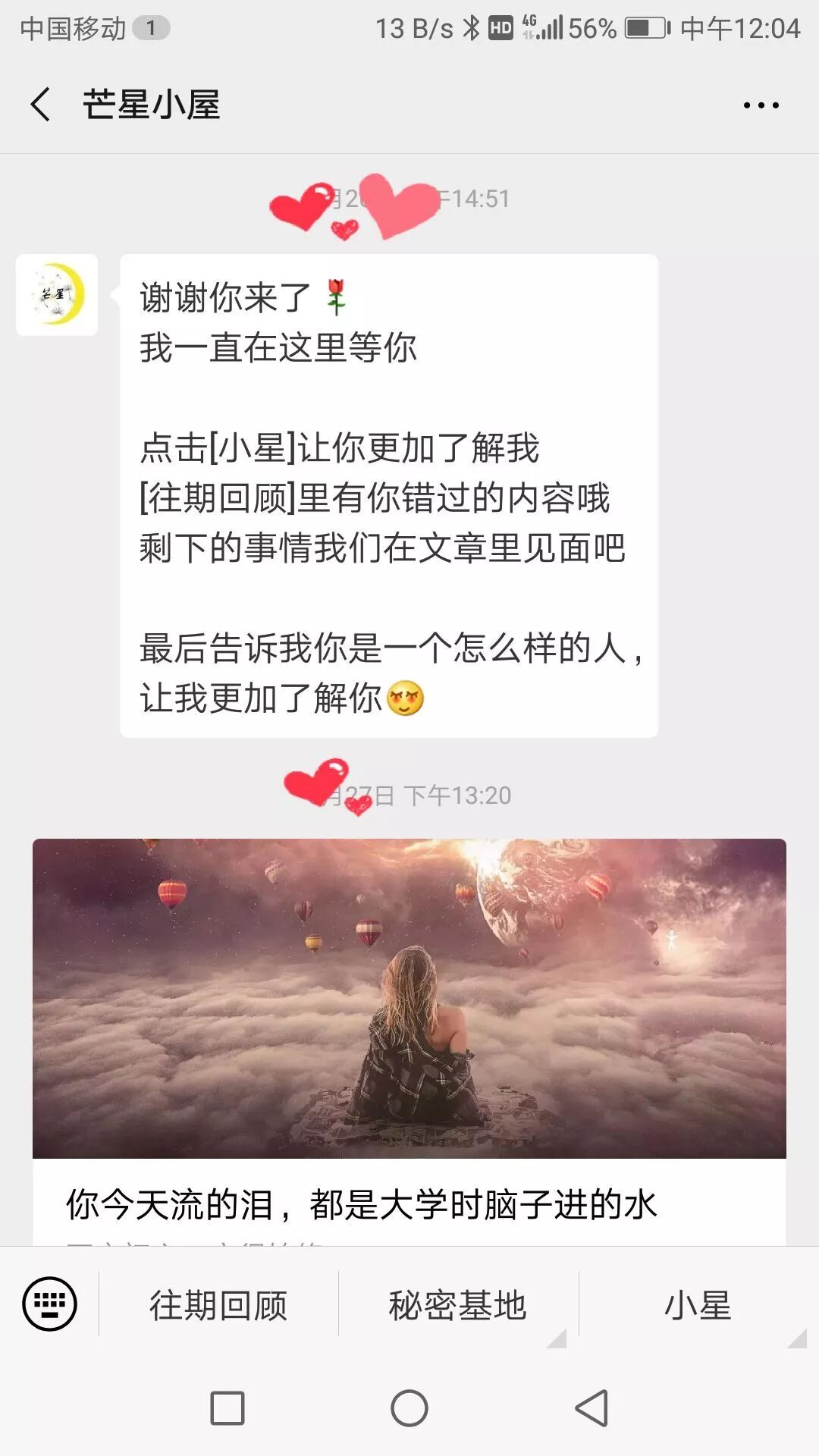Open the 往期回顾 menu
This screenshot has height=1456, width=819.
click(218, 1306)
